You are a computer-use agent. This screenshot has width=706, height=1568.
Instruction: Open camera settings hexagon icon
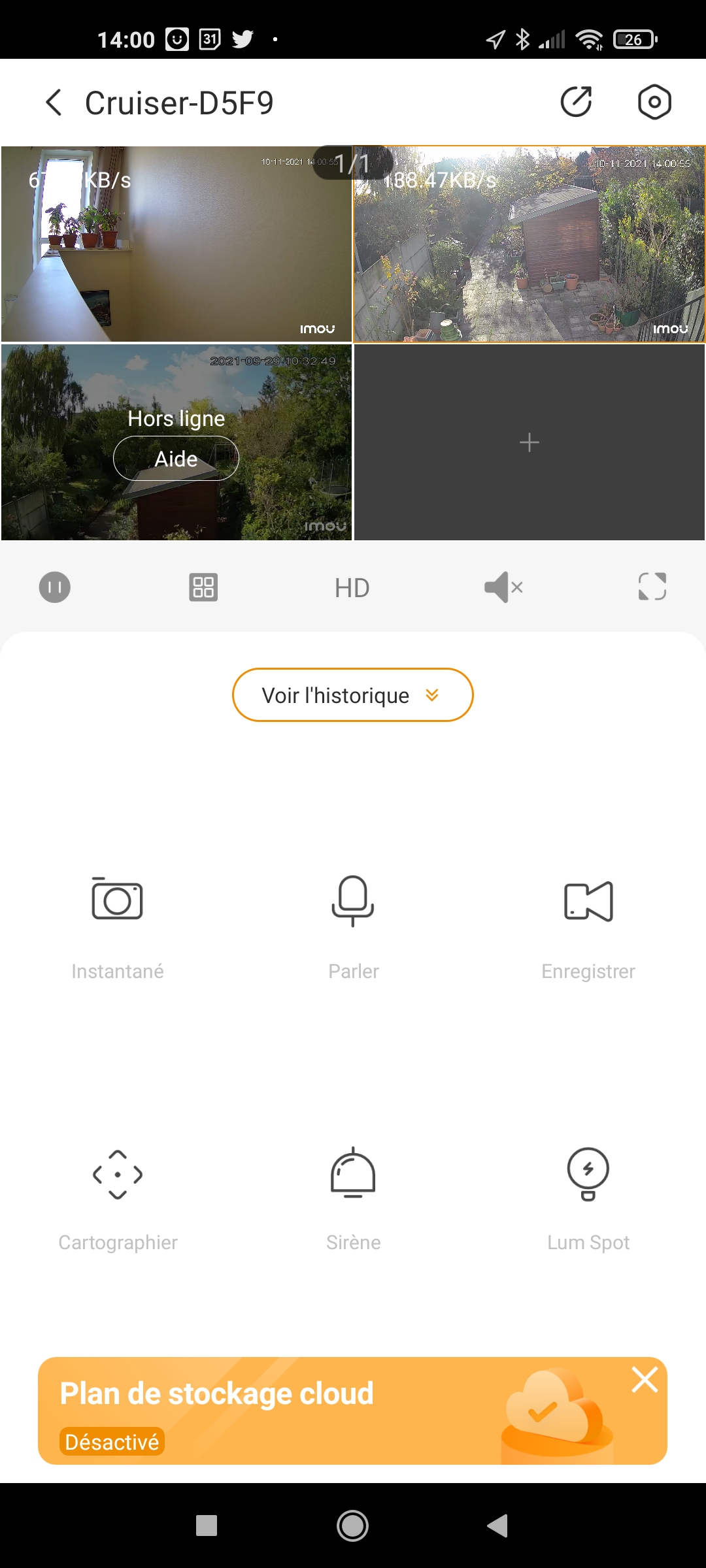coord(654,102)
